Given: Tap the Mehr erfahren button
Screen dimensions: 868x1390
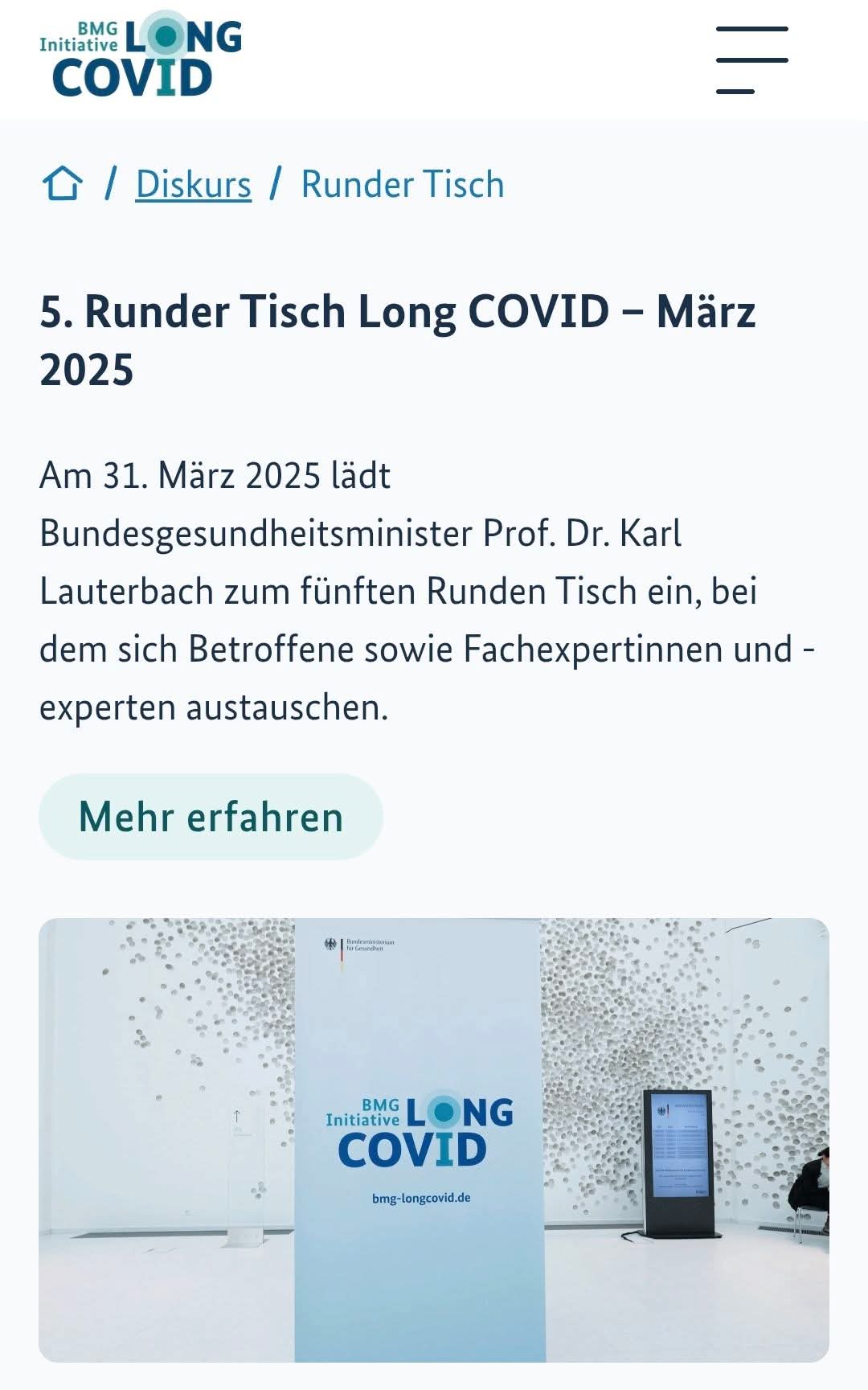Looking at the screenshot, I should click(211, 817).
